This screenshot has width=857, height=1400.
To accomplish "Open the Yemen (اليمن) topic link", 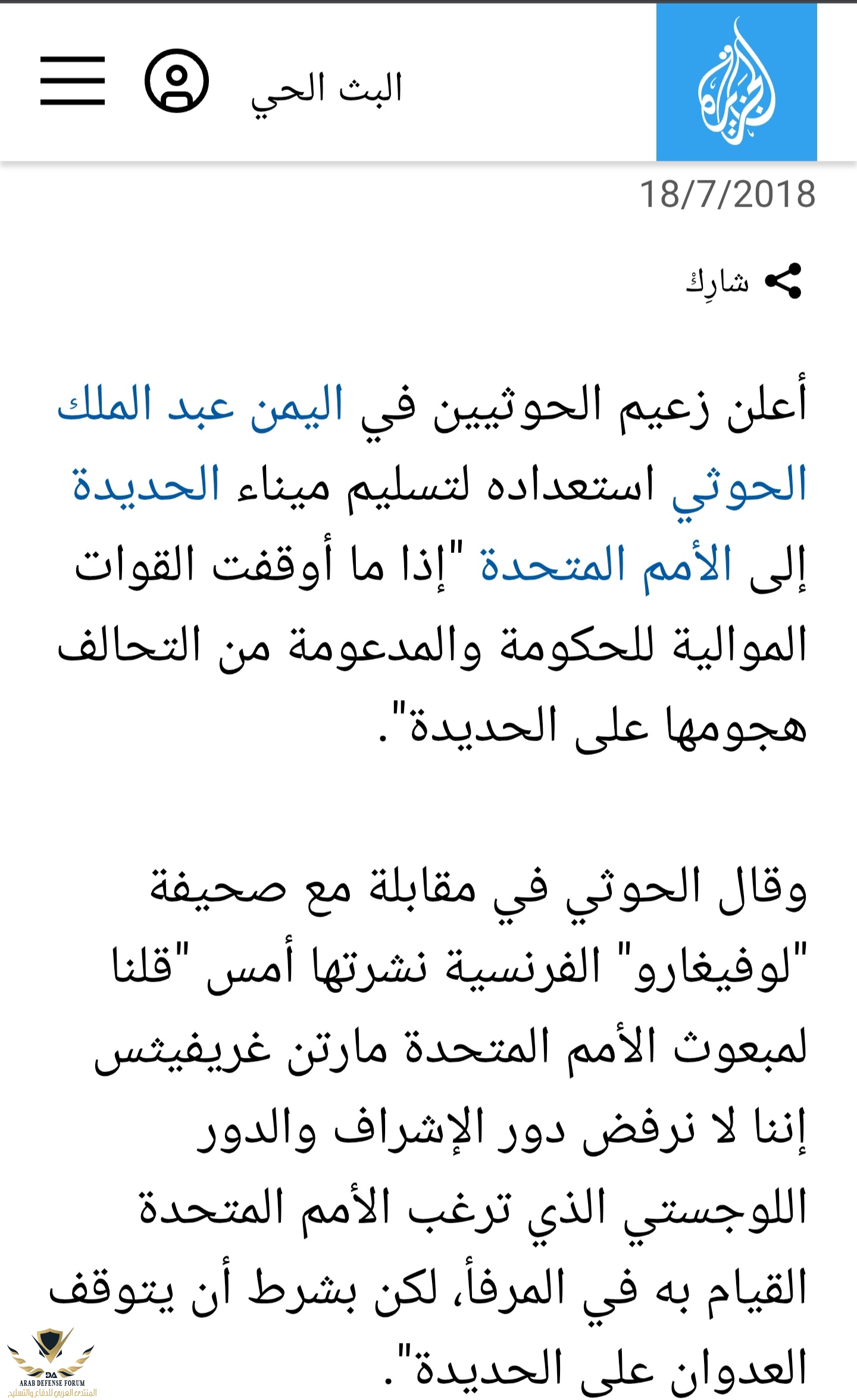I will tap(296, 406).
